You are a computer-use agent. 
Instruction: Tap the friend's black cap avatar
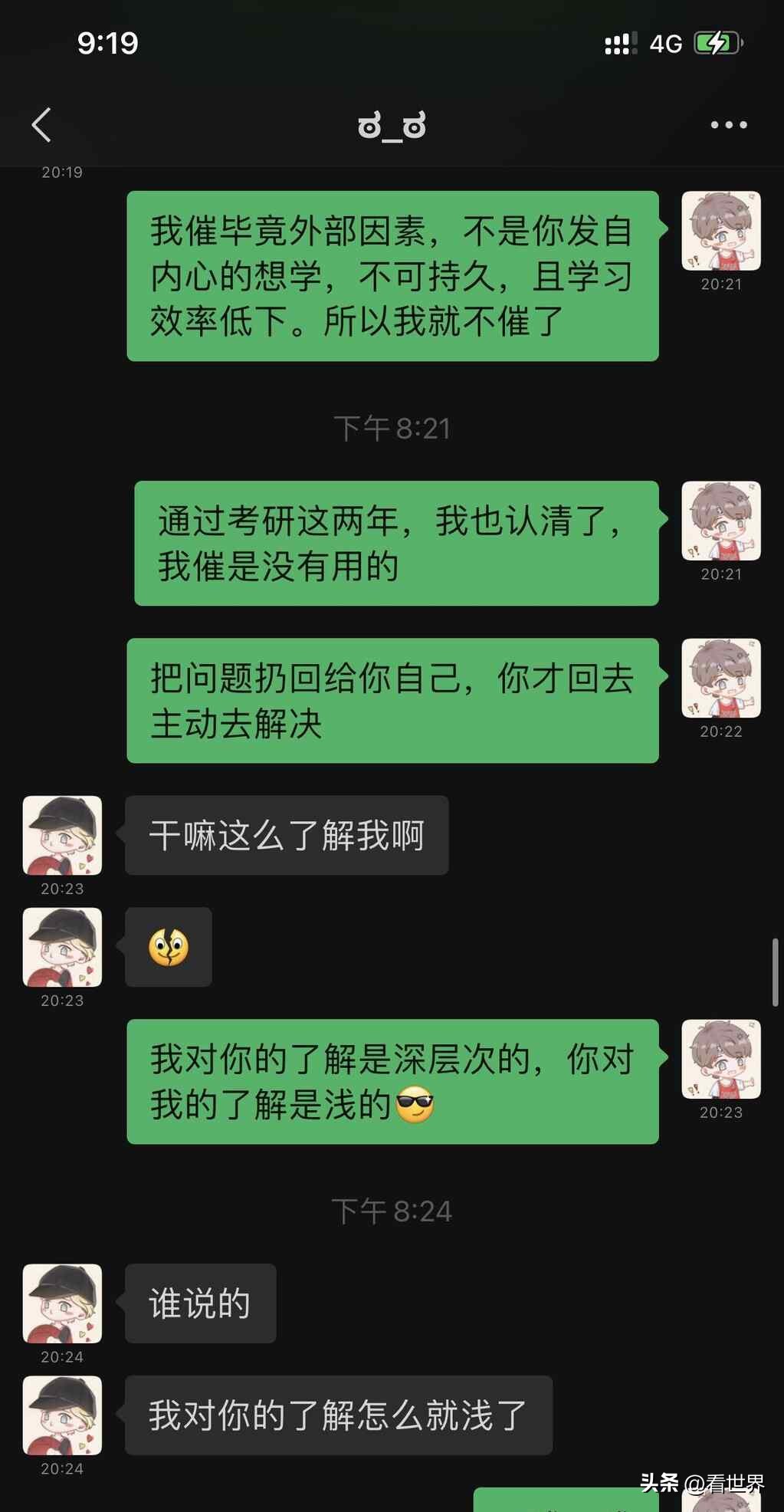[61, 835]
